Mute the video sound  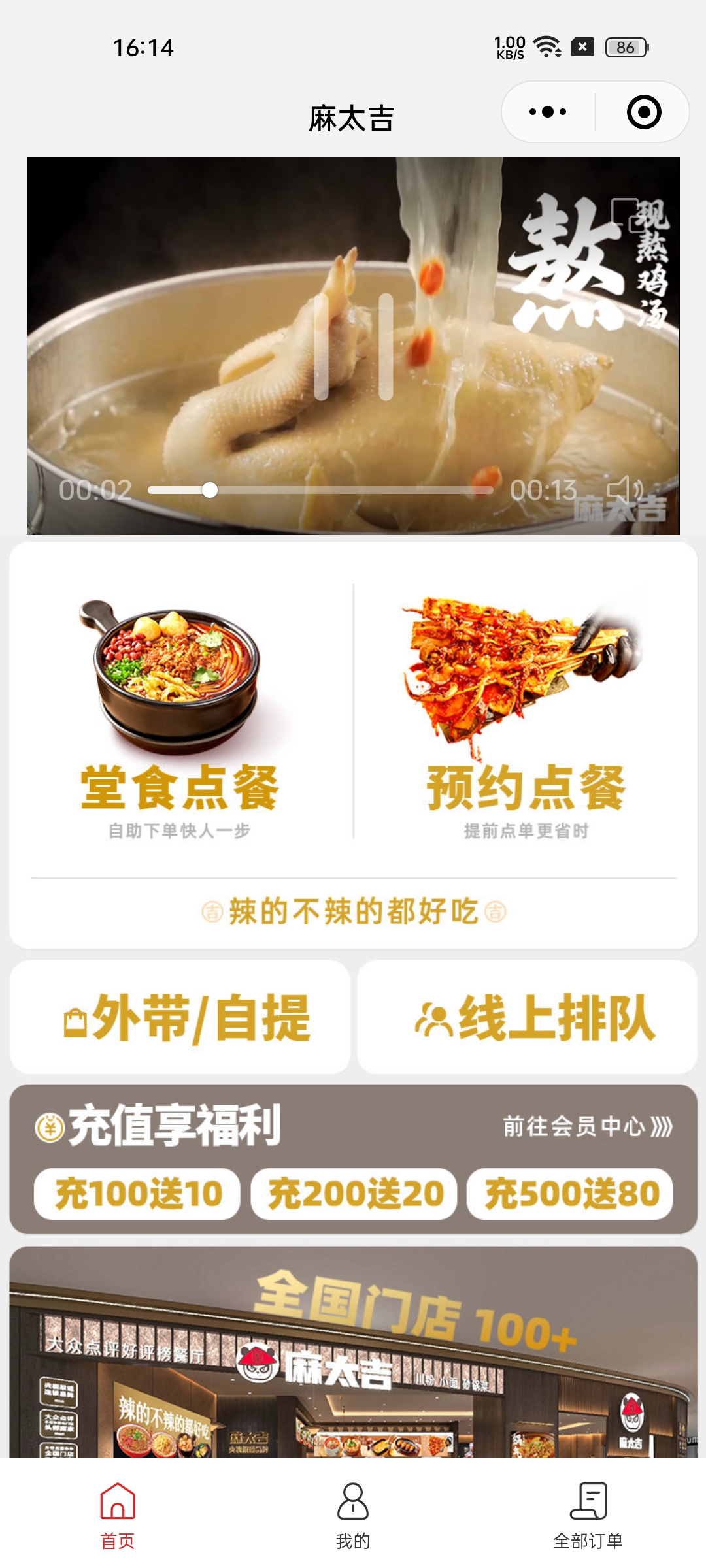point(625,489)
